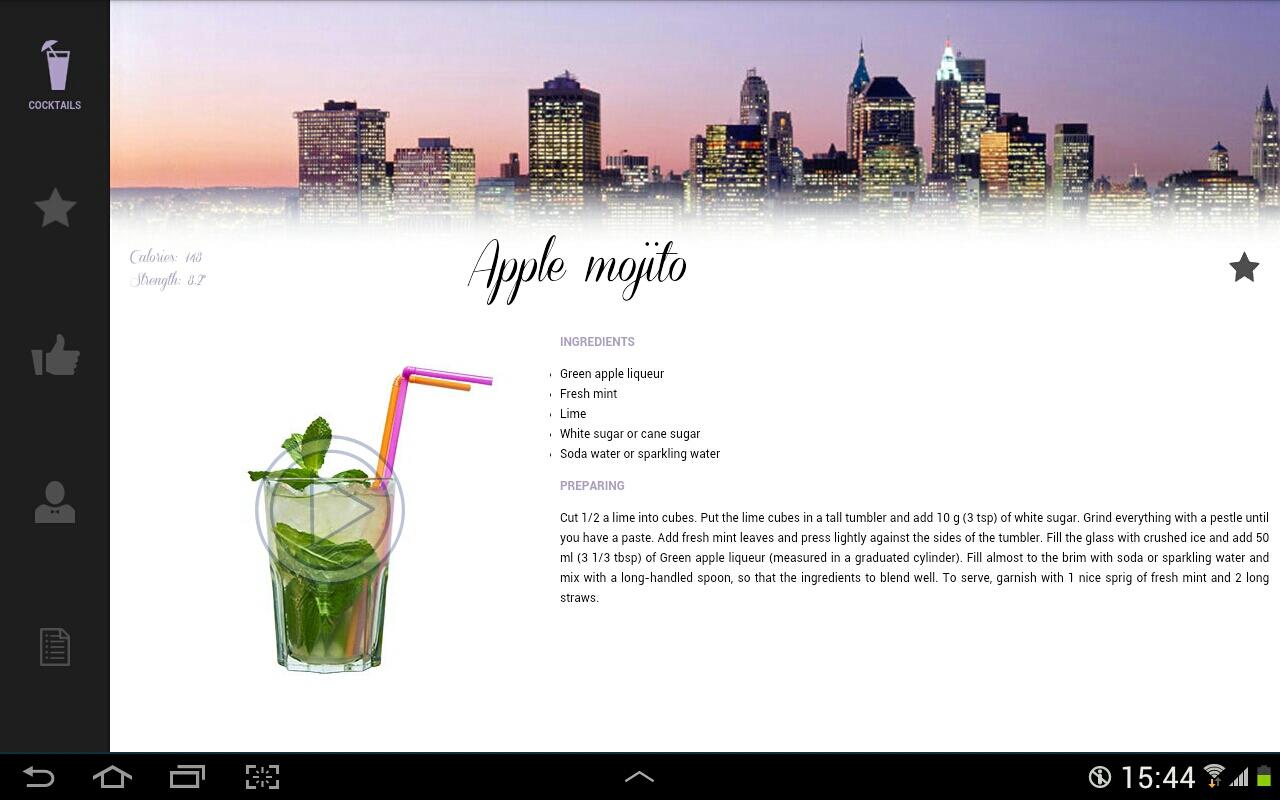Go to the home screen
The height and width of the screenshot is (800, 1280).
point(112,777)
